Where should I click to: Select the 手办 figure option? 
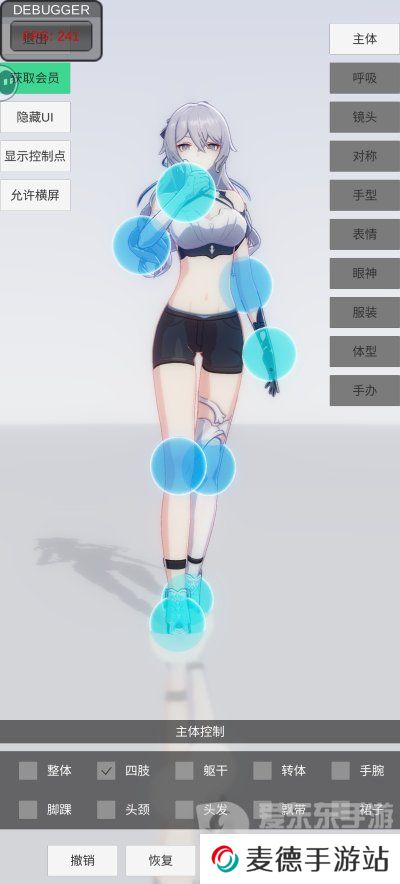(x=365, y=390)
